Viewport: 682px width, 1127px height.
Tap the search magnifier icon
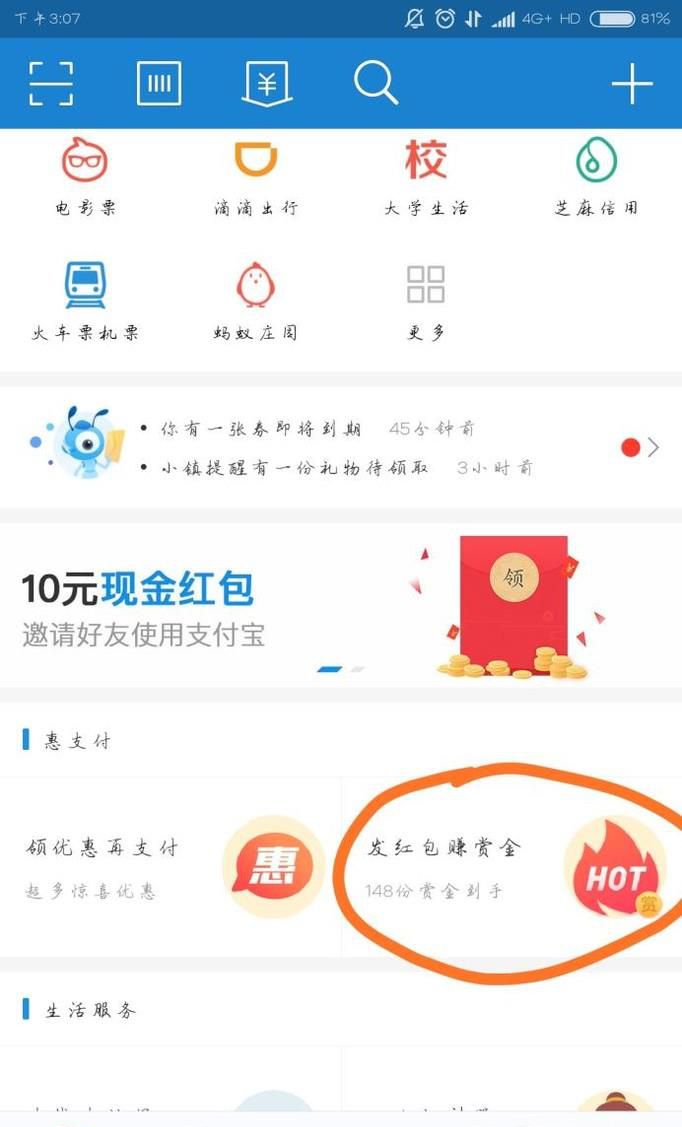(376, 83)
